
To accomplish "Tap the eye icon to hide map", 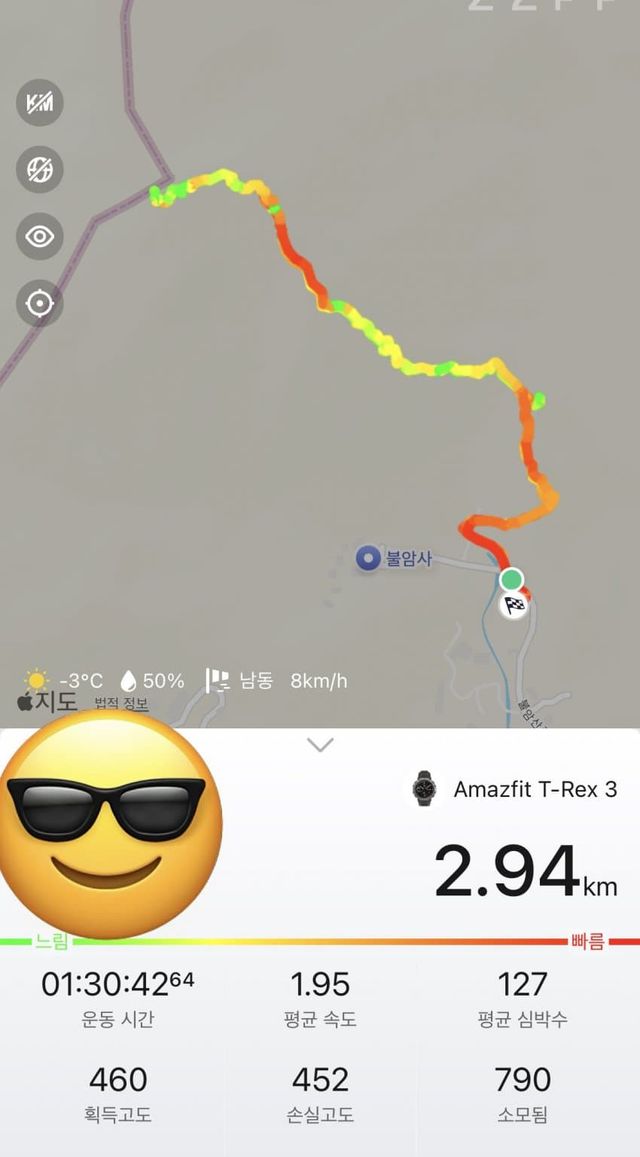I will 40,237.
